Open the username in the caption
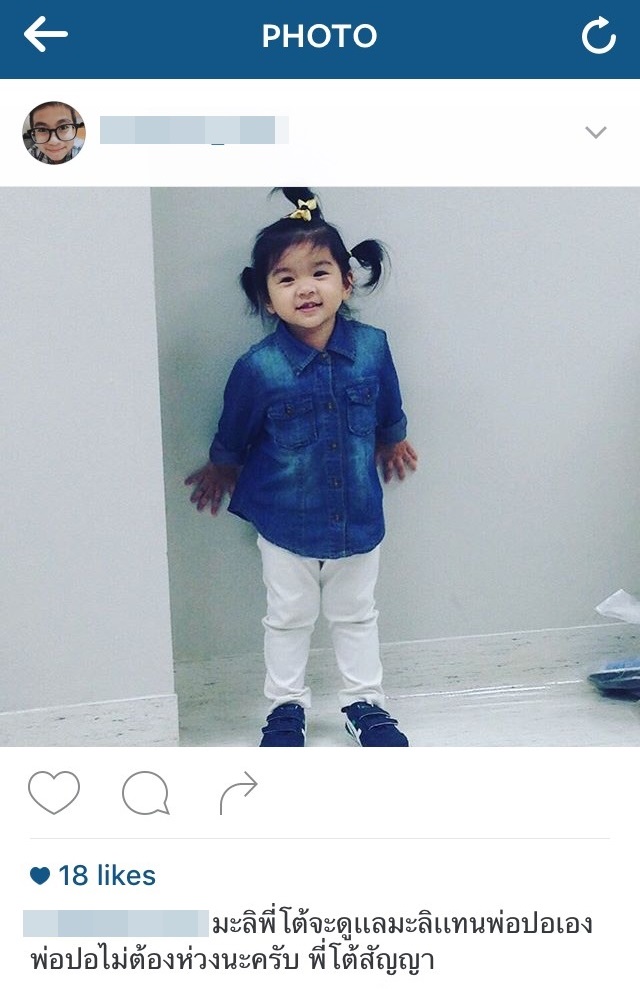This screenshot has width=640, height=989. click(x=115, y=923)
